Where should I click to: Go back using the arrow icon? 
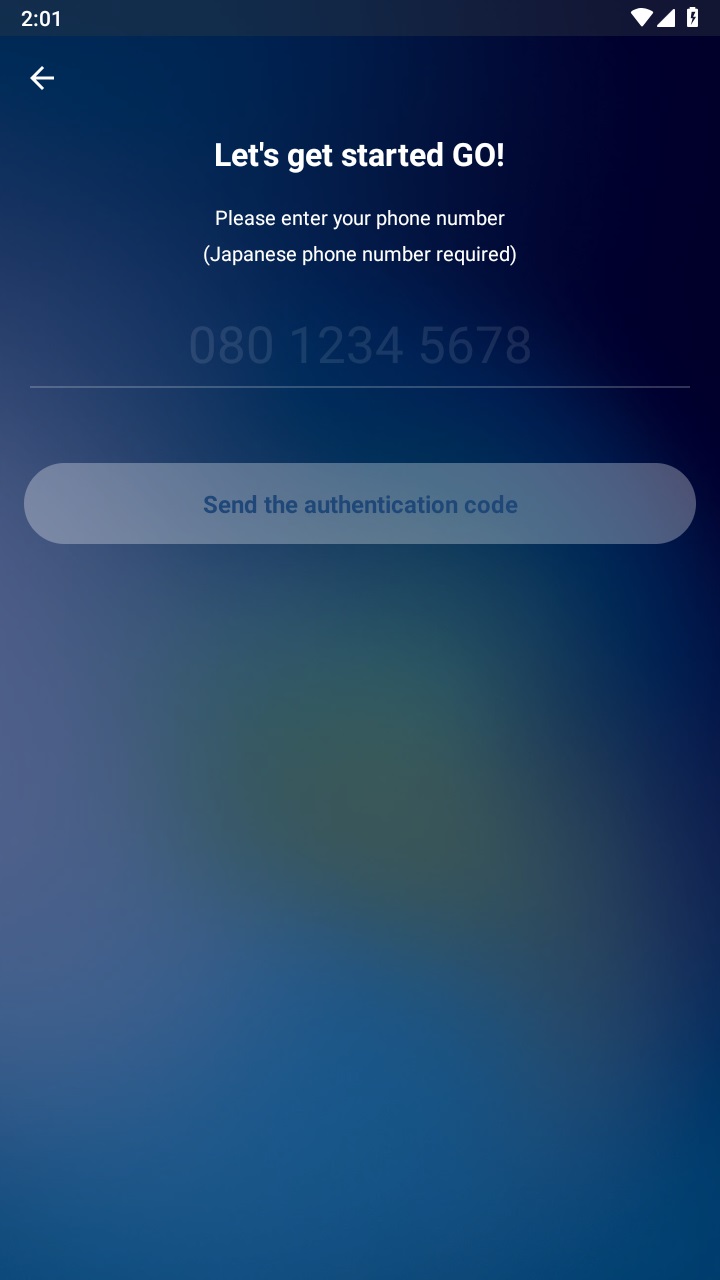click(x=42, y=78)
